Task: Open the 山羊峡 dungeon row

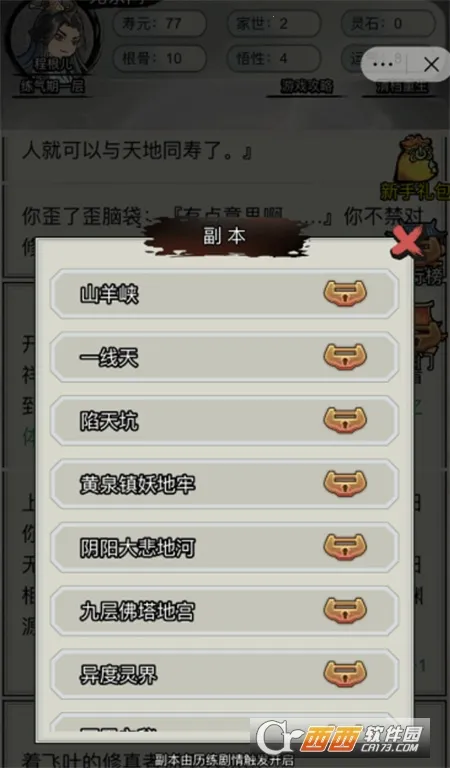Action: pos(224,294)
